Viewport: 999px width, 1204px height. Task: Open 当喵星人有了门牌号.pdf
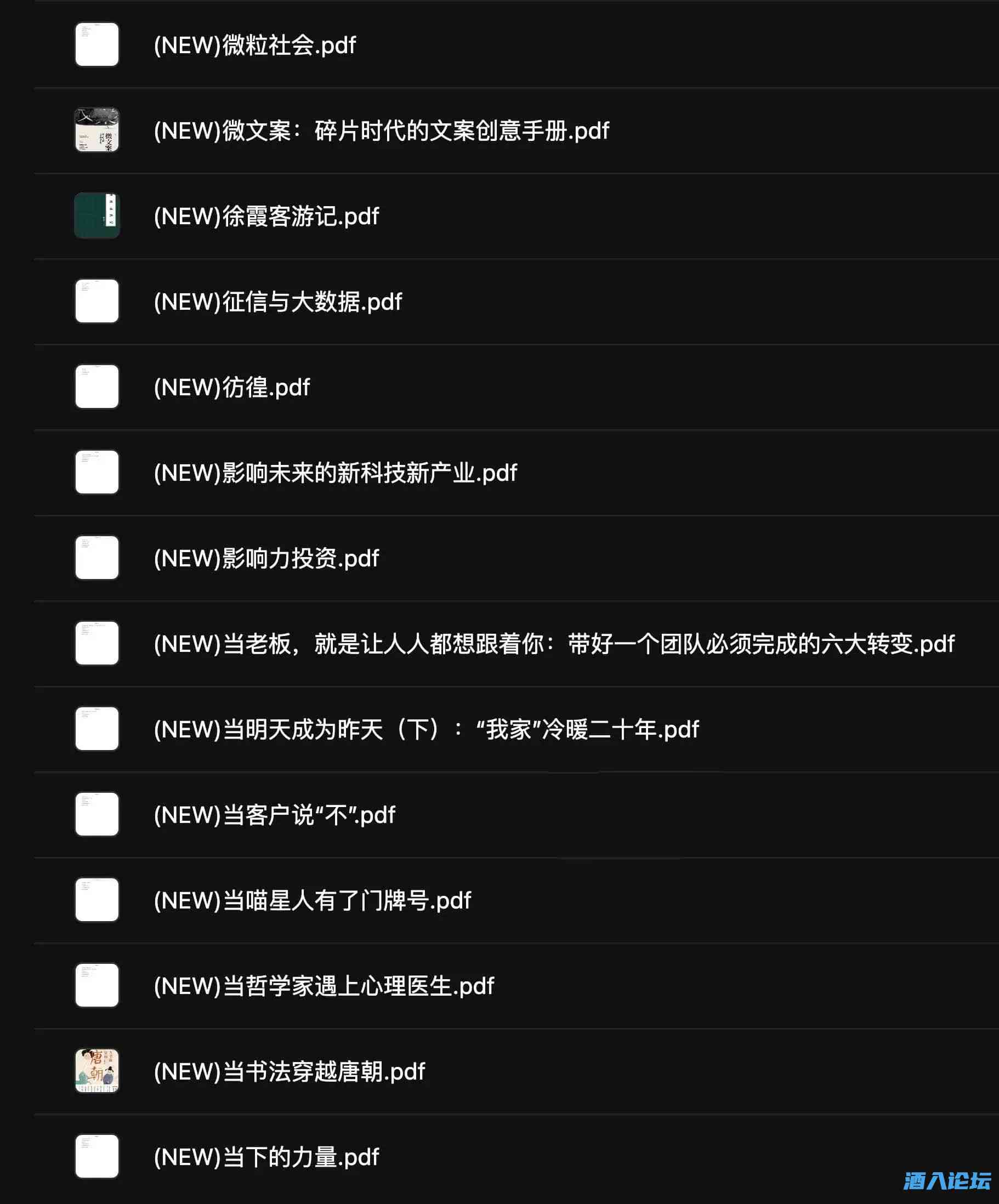click(312, 900)
